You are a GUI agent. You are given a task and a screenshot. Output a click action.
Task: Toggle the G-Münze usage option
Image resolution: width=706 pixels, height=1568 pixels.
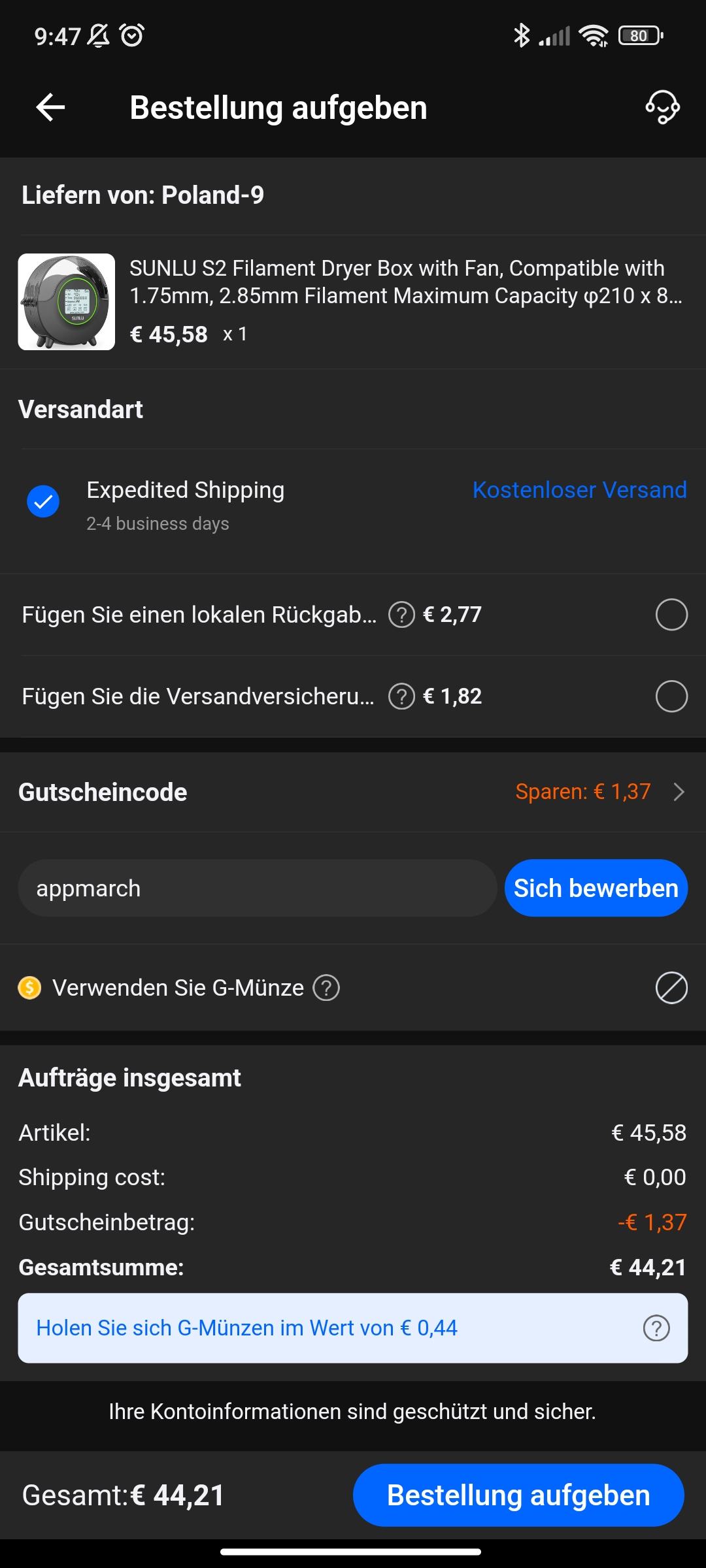tap(671, 988)
